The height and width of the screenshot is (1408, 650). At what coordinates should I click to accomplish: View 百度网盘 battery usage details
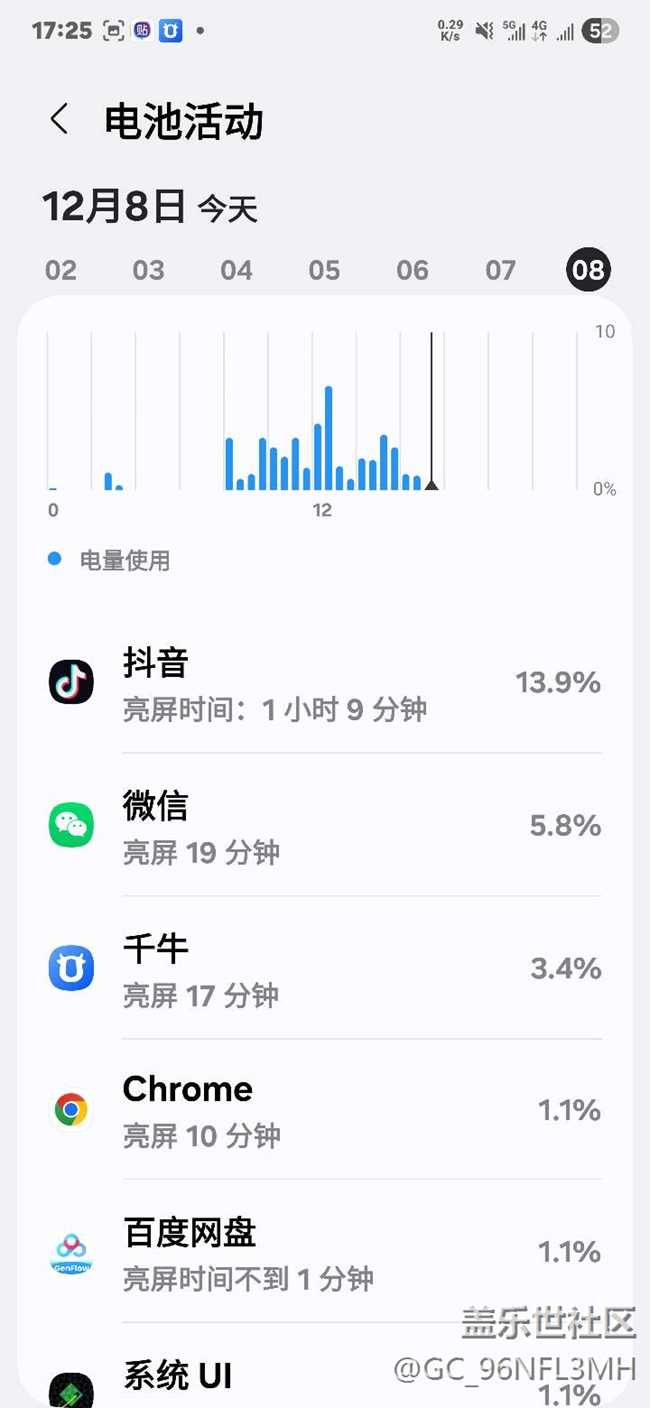coord(325,1252)
